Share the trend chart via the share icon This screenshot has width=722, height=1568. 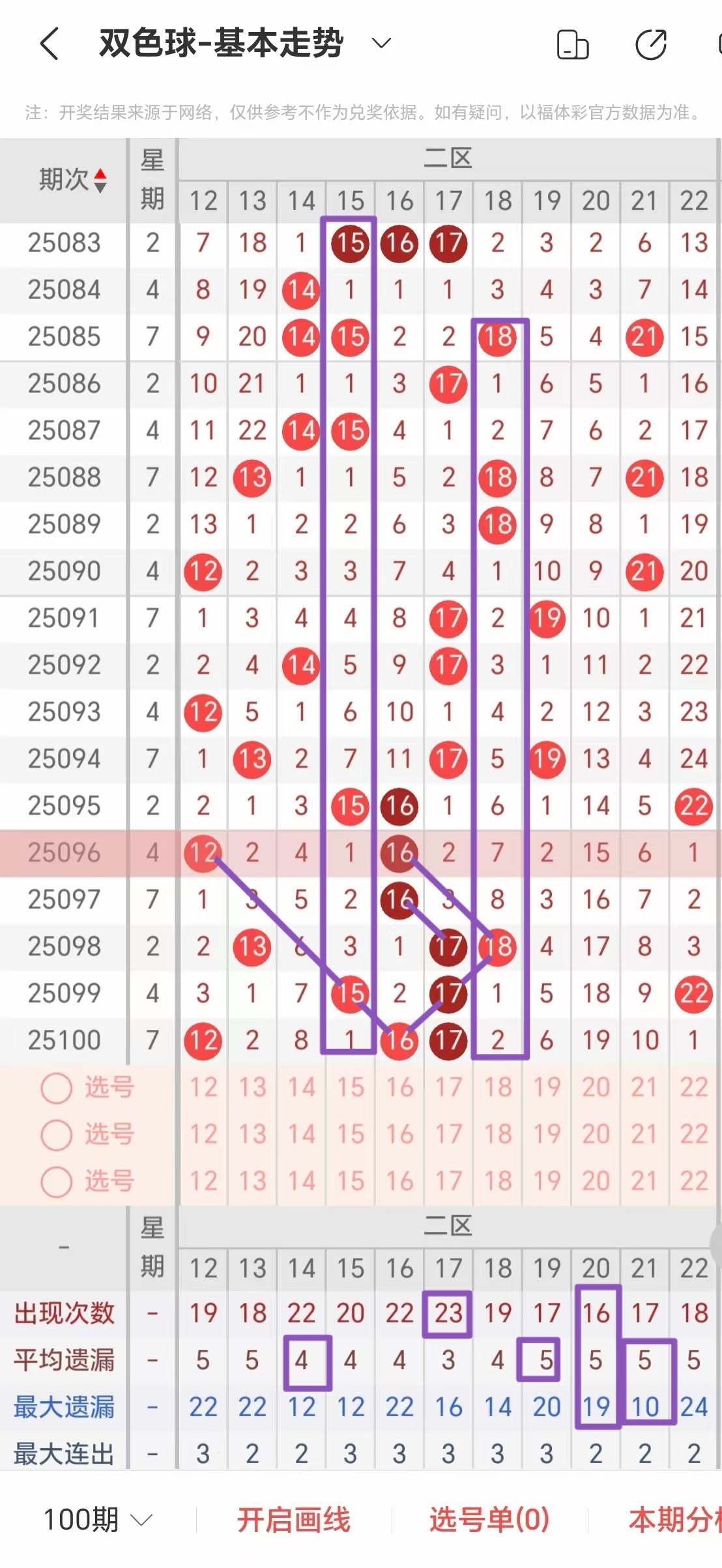tap(649, 44)
